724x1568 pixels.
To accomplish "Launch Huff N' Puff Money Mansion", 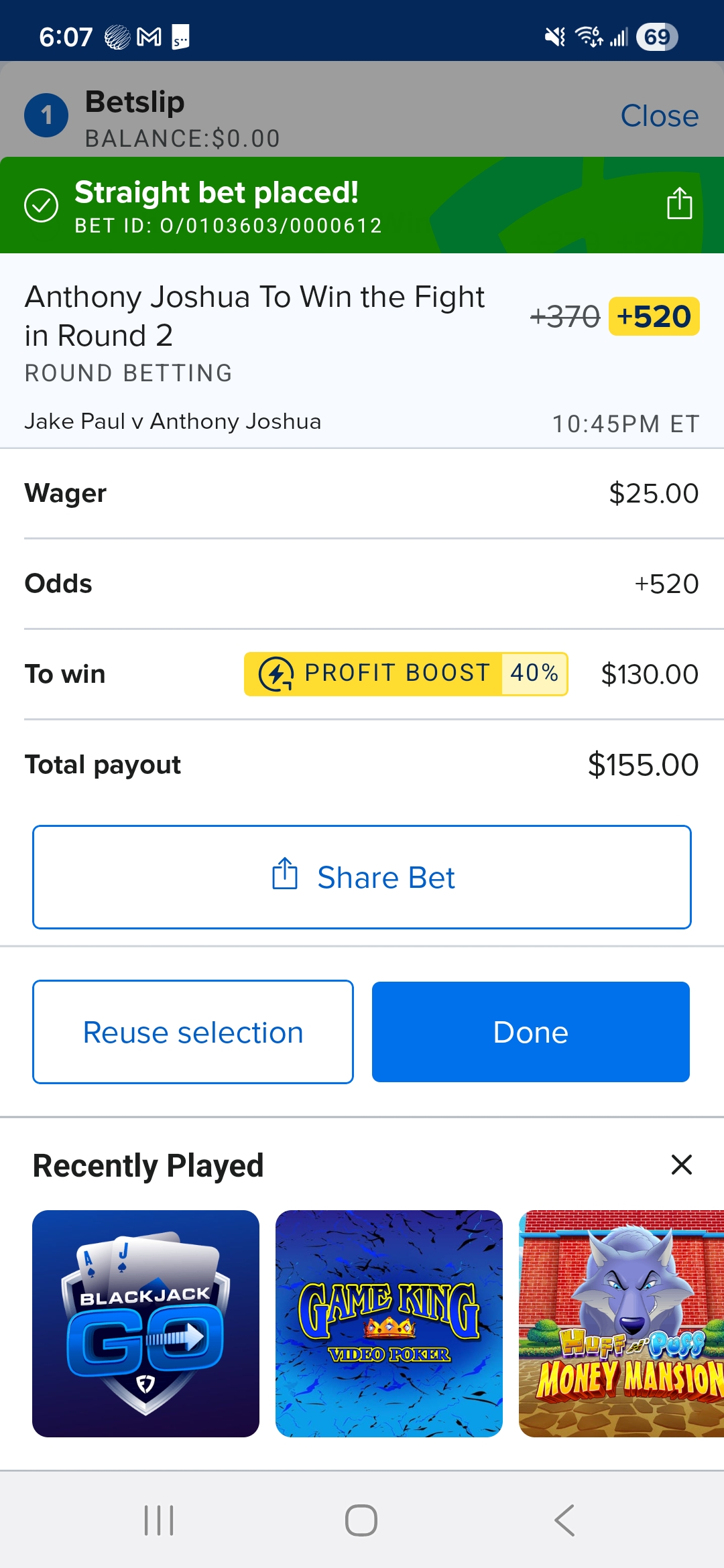I will 621,1323.
